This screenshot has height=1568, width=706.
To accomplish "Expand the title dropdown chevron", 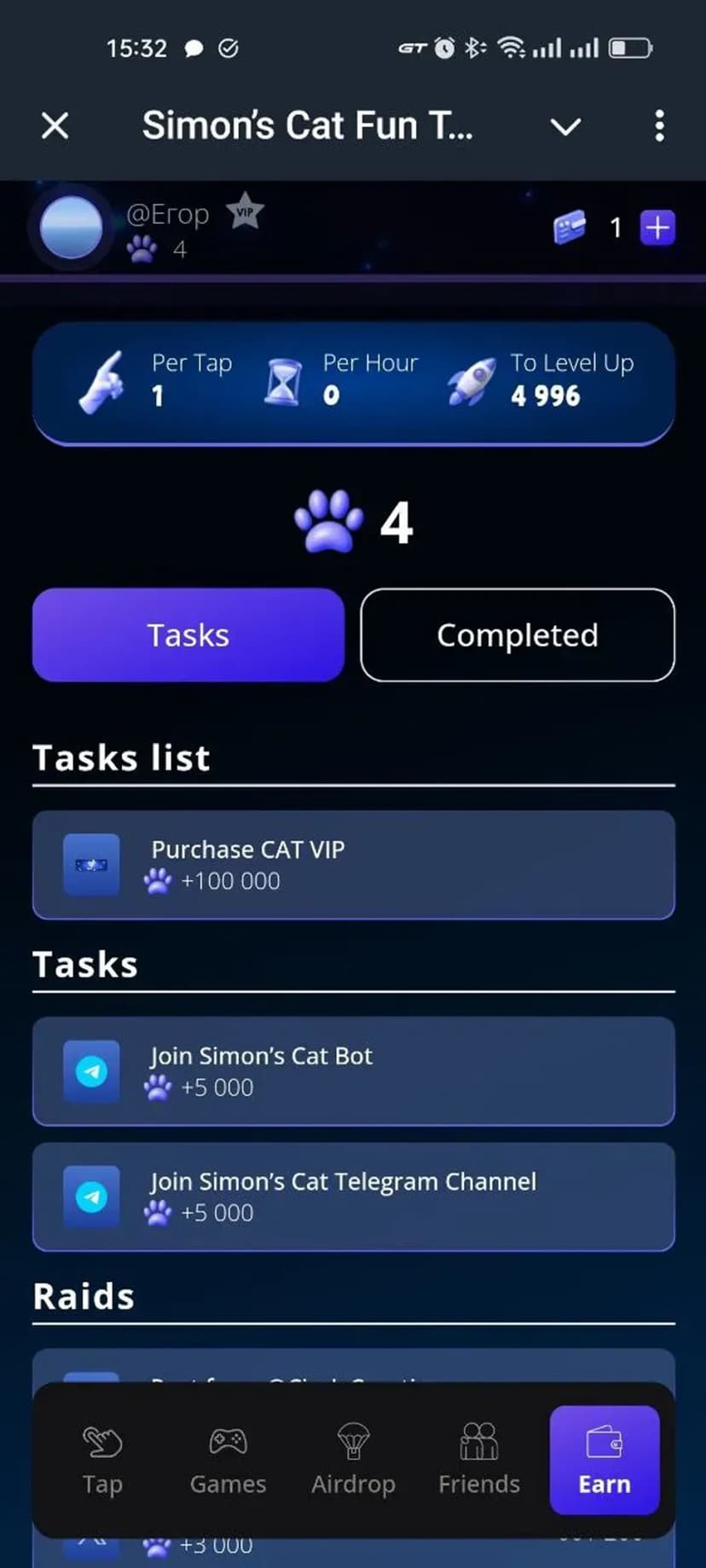I will [x=565, y=127].
